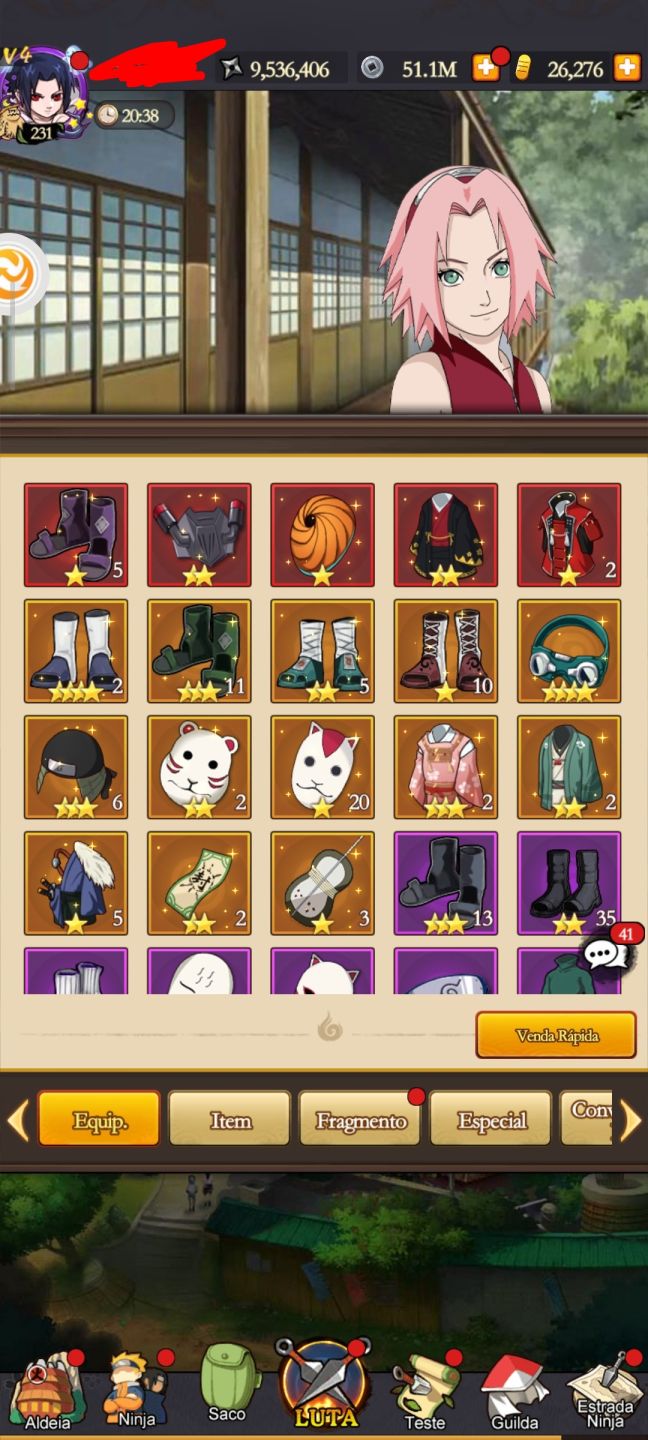Add more silver coins with the plus button

[486, 68]
